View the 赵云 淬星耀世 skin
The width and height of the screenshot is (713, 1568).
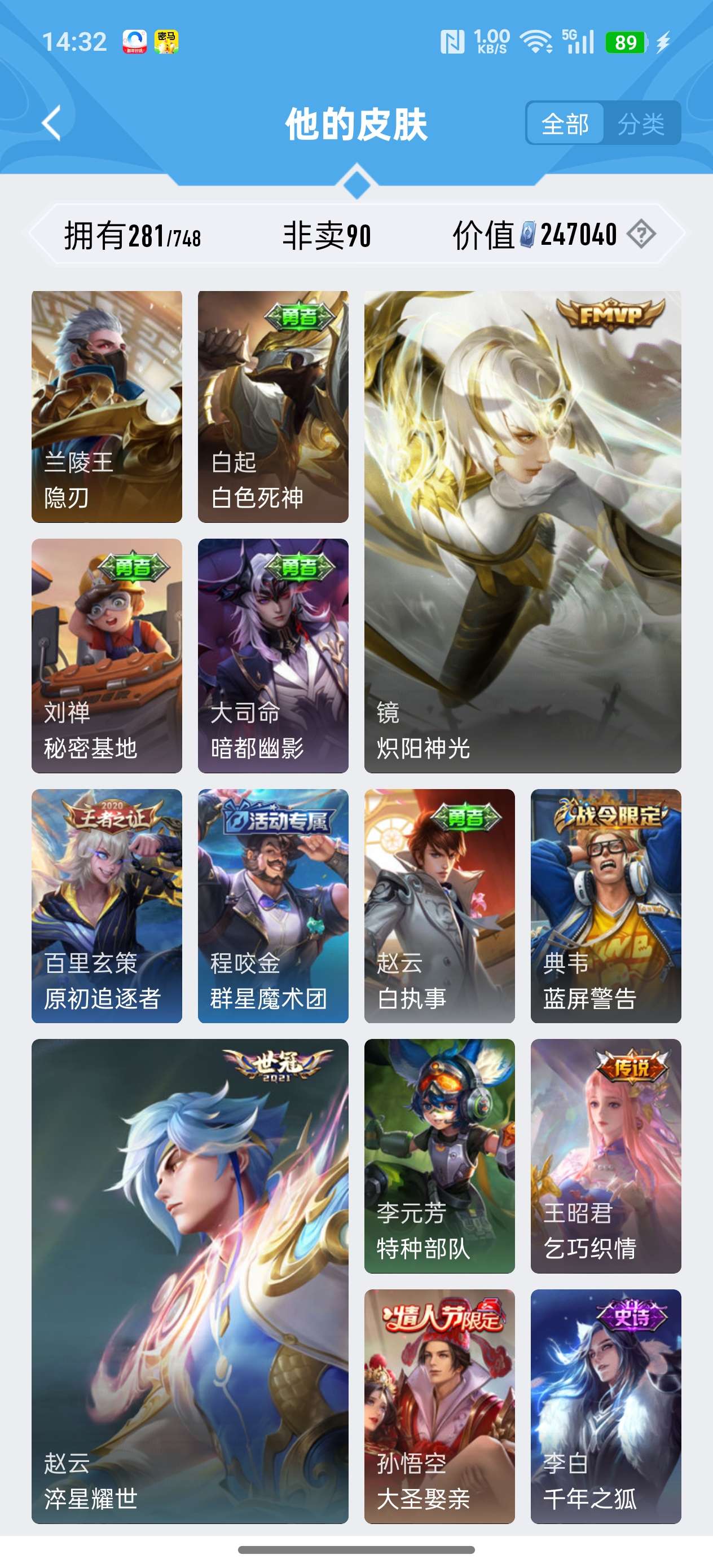pyautogui.click(x=190, y=1281)
